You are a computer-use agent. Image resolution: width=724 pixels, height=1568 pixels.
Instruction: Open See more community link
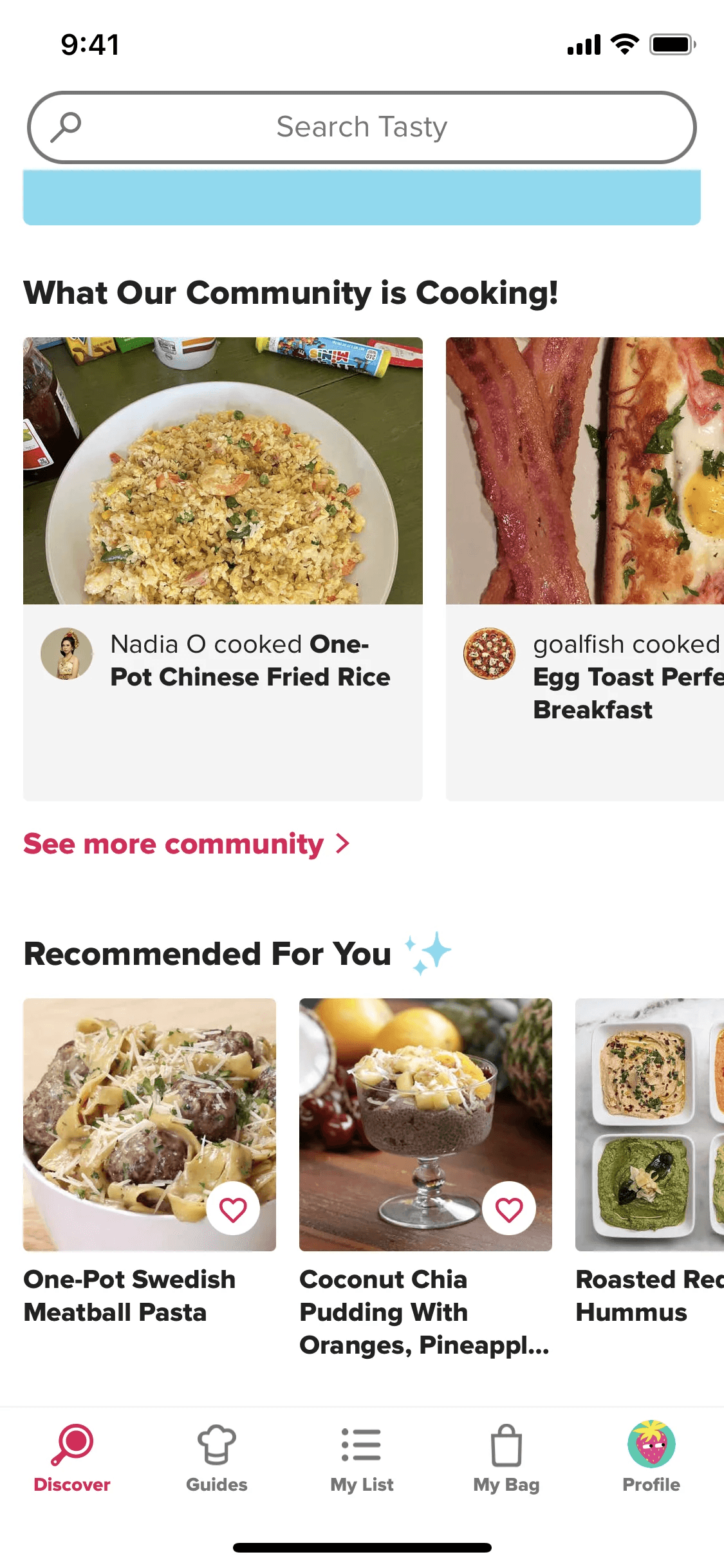click(187, 844)
